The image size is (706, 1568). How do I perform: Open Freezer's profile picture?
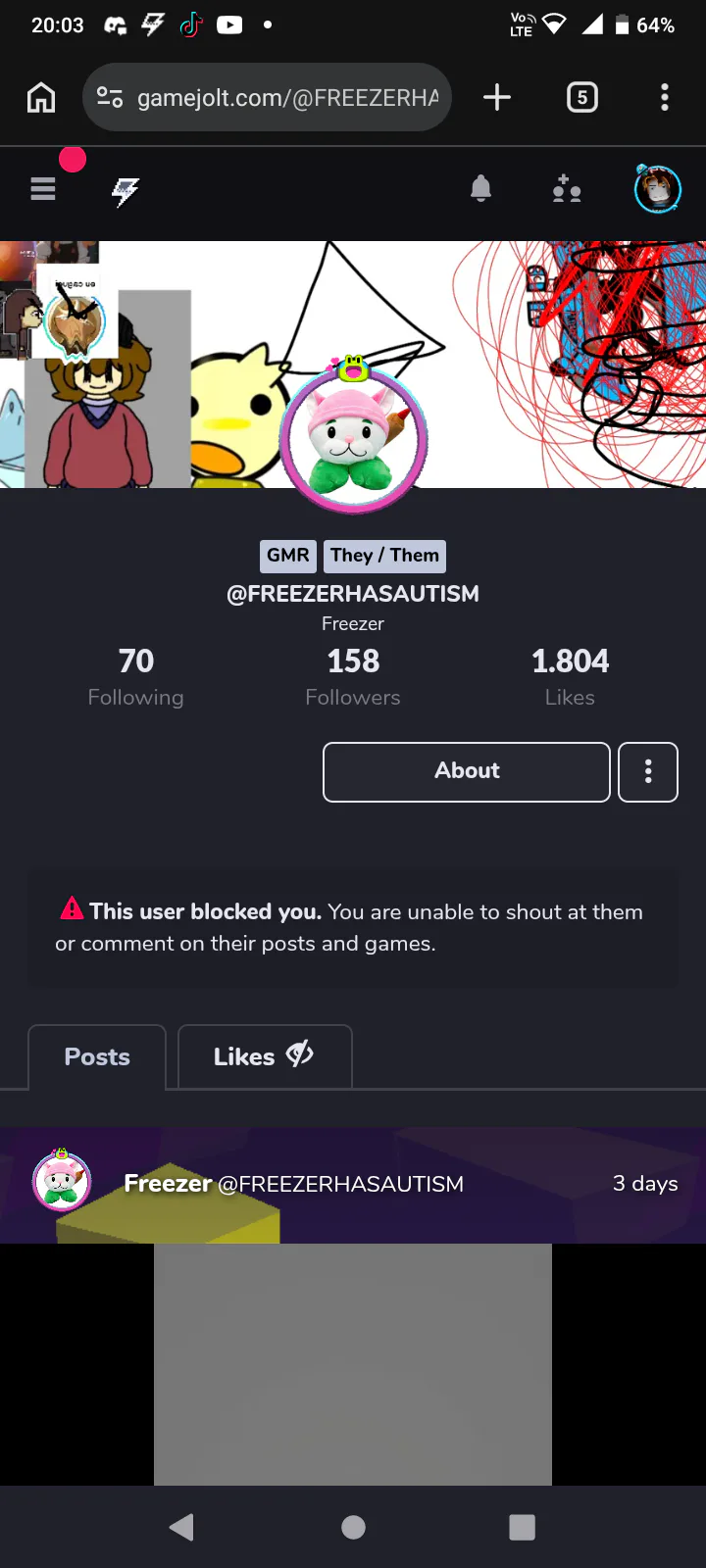(353, 438)
